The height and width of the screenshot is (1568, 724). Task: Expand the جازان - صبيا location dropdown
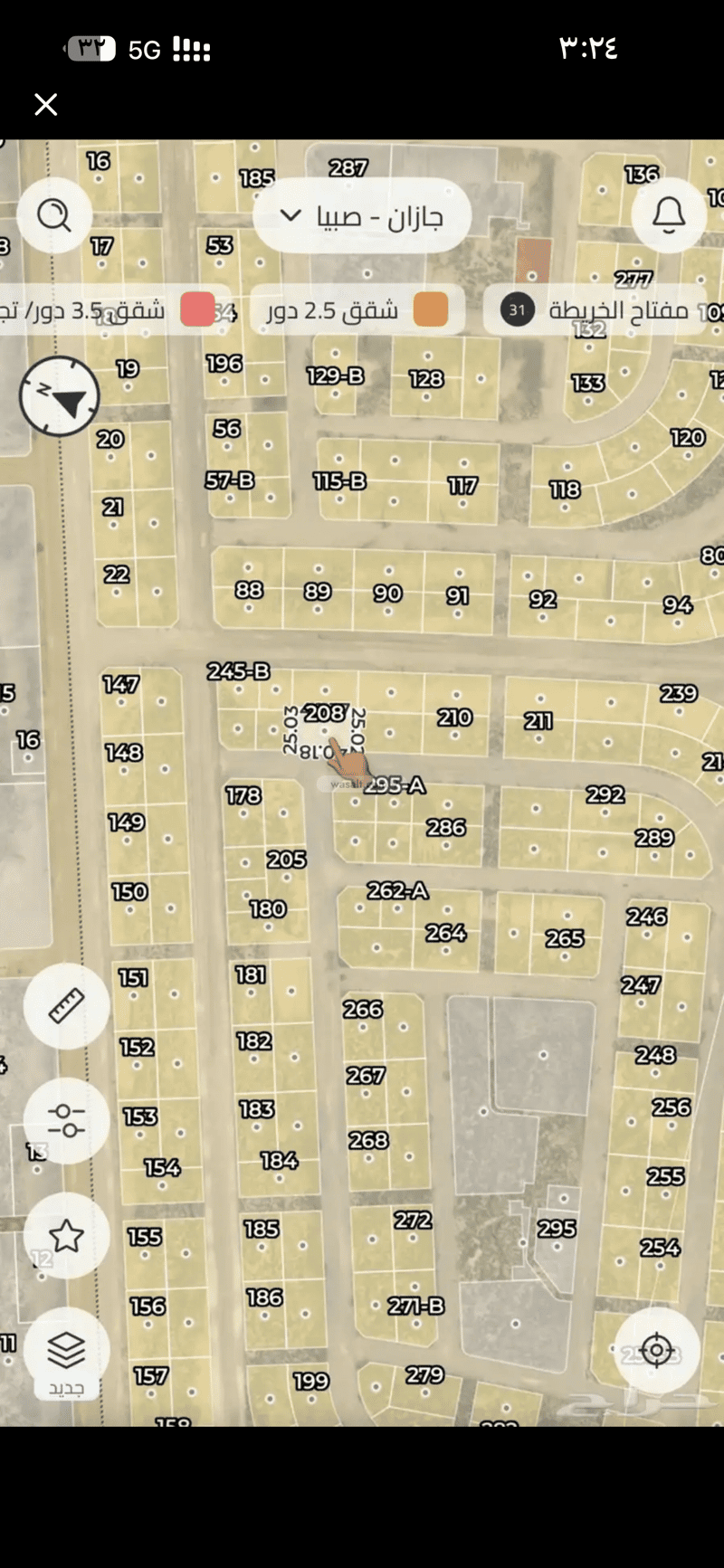pyautogui.click(x=362, y=215)
